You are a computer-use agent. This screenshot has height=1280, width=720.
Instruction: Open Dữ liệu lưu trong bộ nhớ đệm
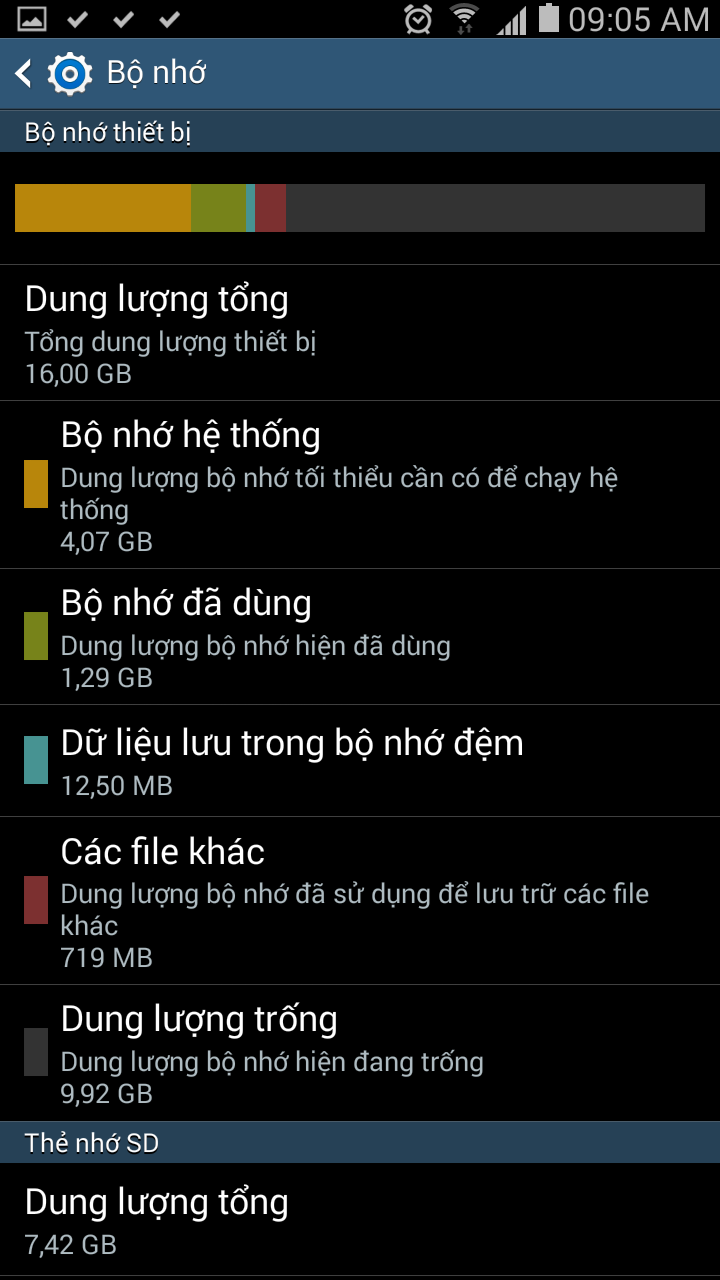(360, 761)
